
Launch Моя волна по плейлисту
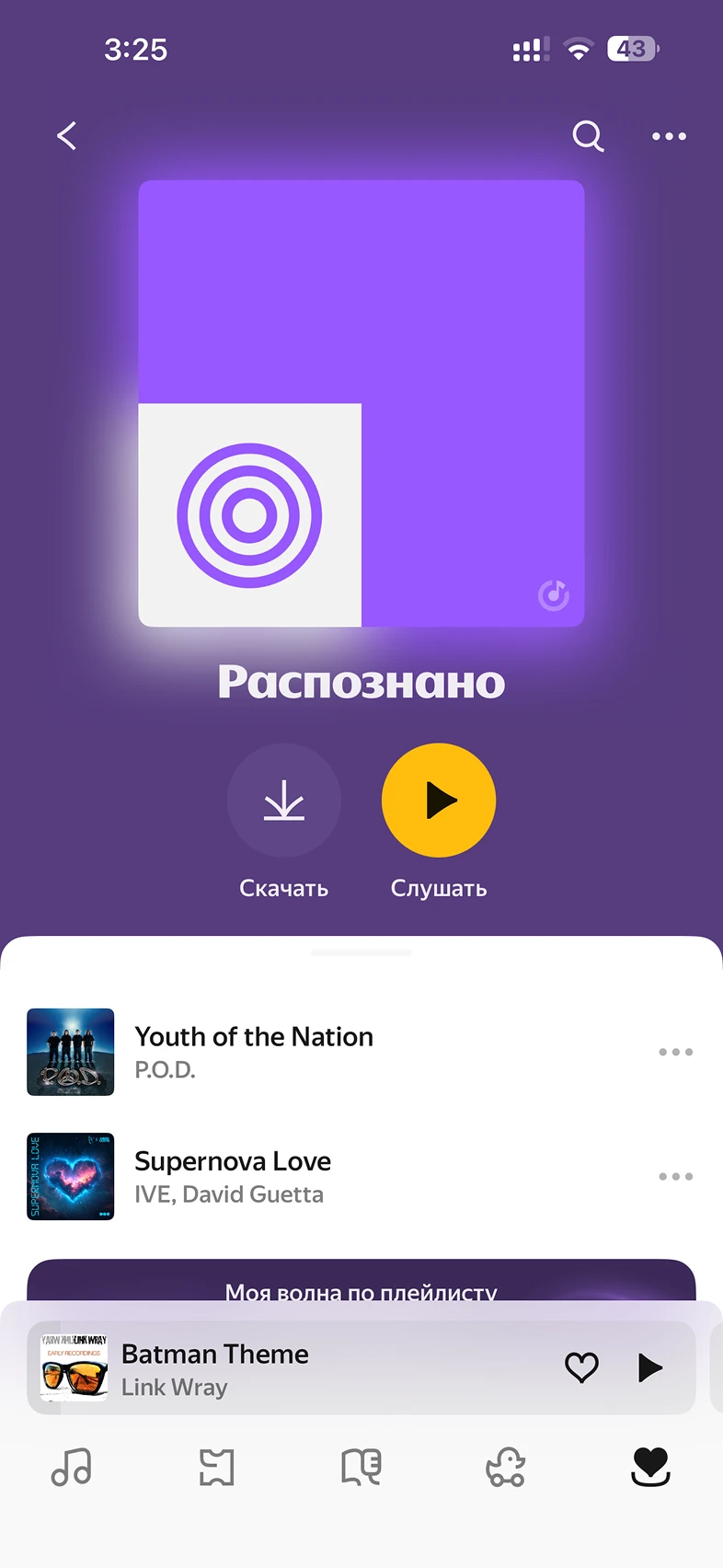pos(361,1281)
